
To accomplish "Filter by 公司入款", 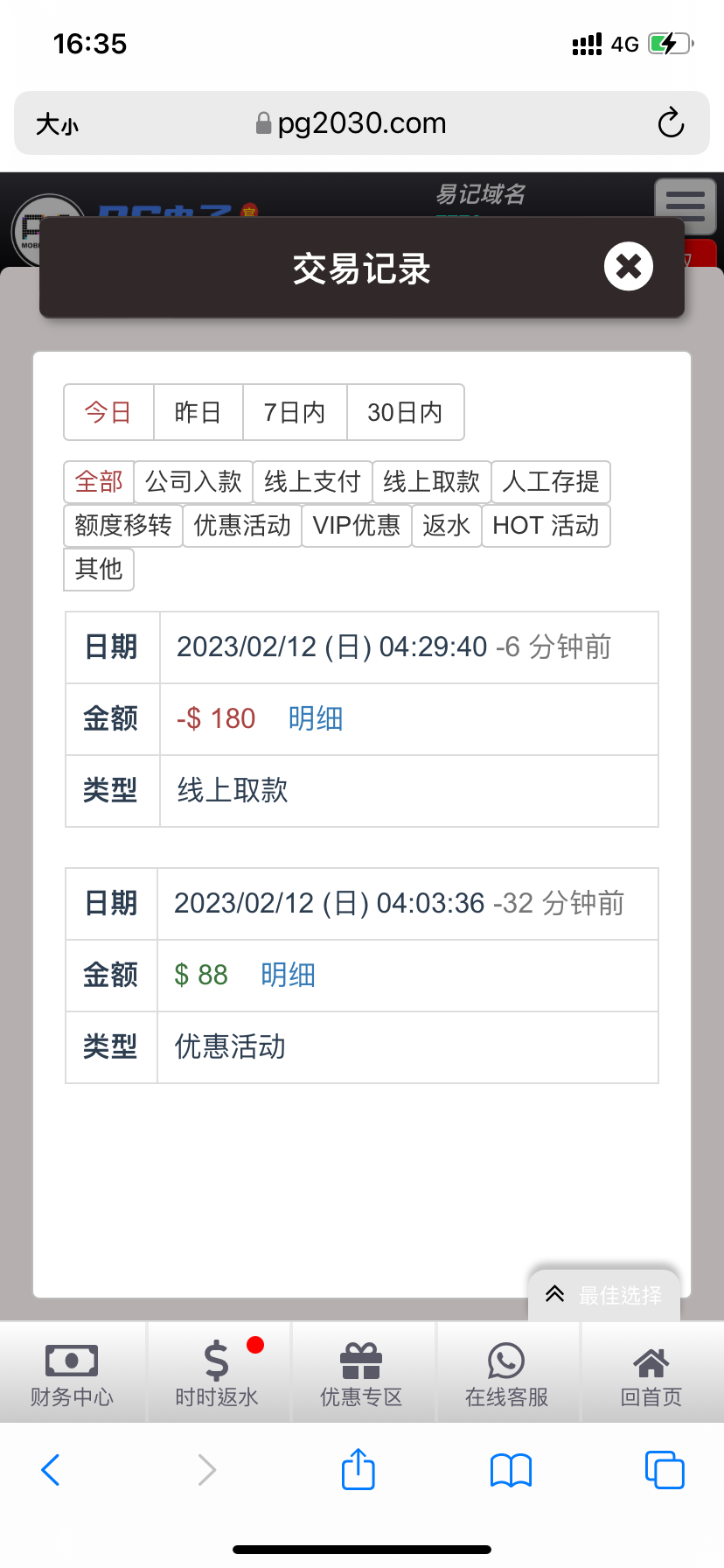I will point(193,482).
